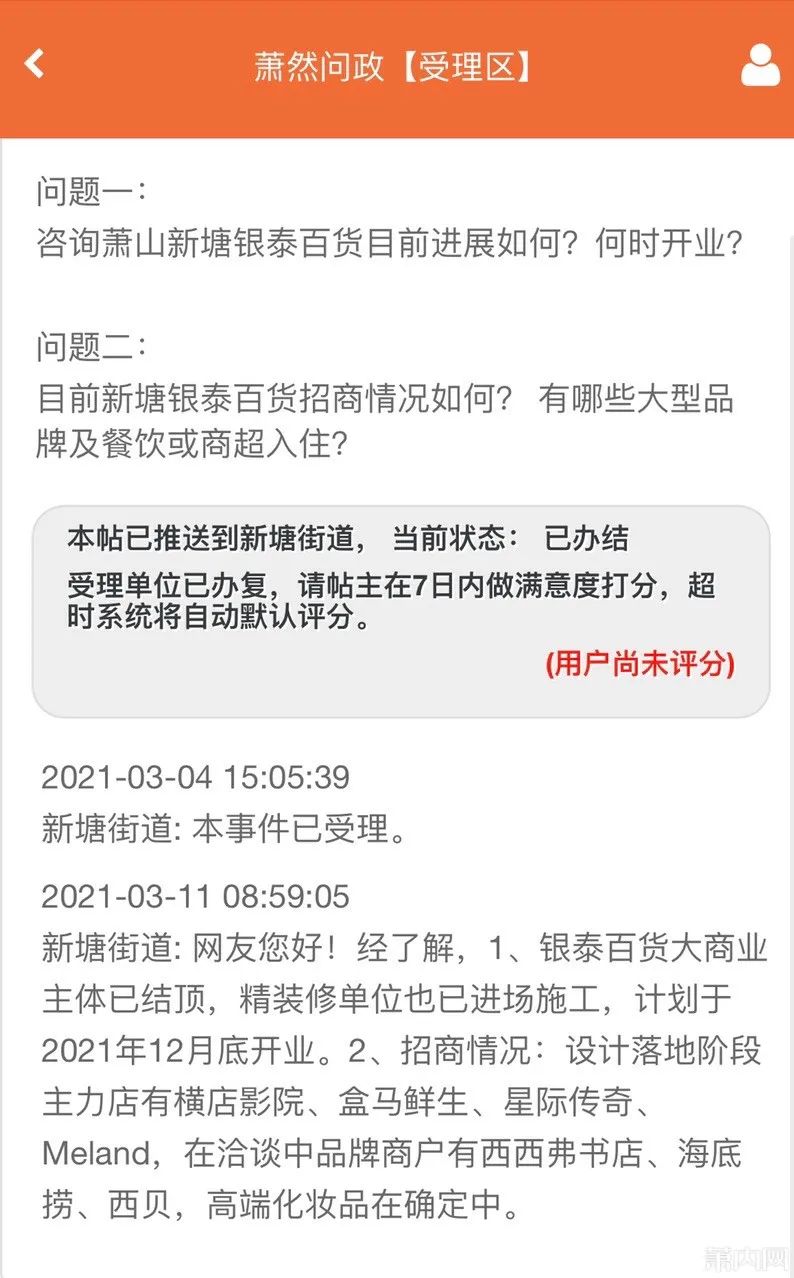Go back using the header arrow
The height and width of the screenshot is (1278, 794).
point(35,64)
